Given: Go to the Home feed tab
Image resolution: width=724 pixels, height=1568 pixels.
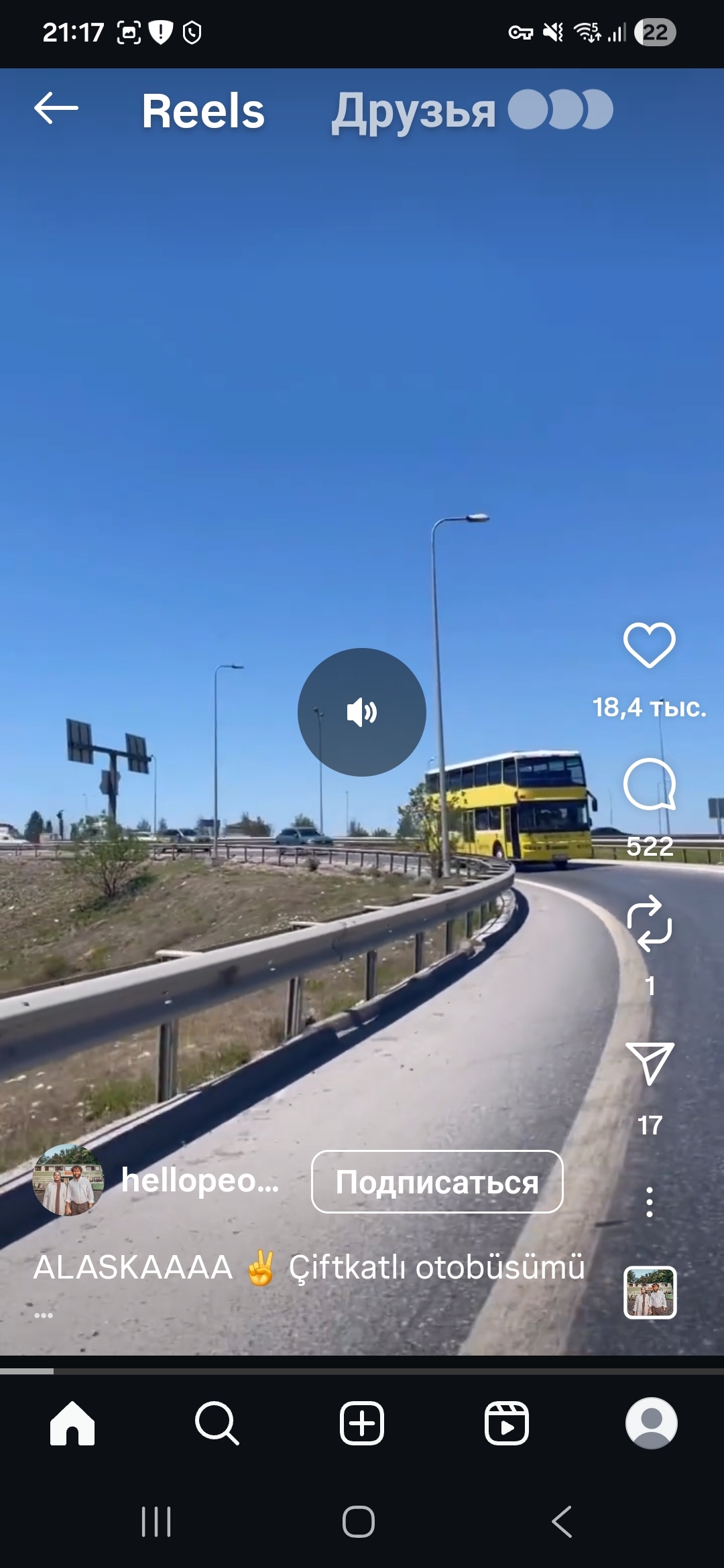Looking at the screenshot, I should (72, 1423).
